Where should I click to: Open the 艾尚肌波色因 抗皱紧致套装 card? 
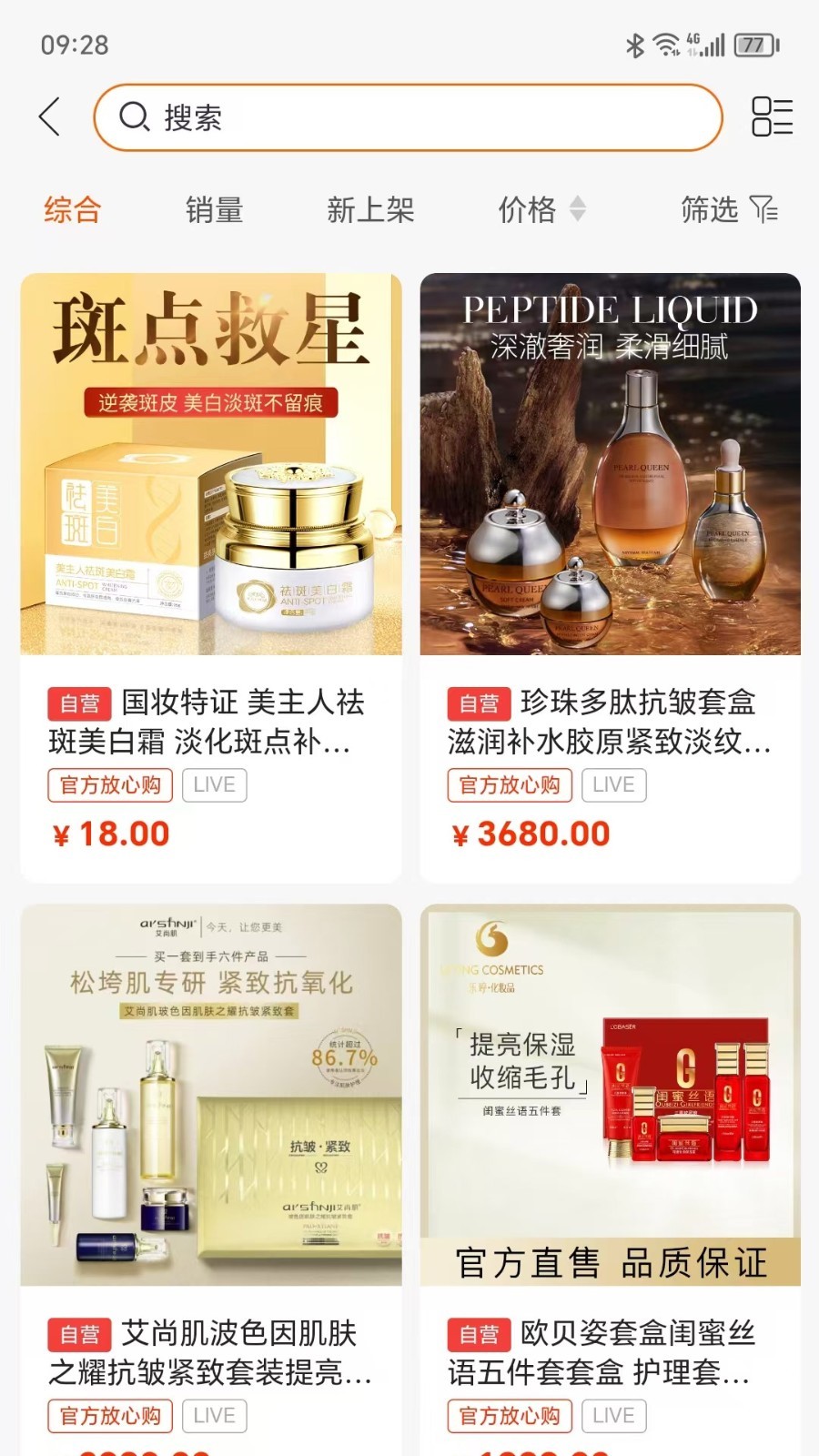tap(211, 1179)
